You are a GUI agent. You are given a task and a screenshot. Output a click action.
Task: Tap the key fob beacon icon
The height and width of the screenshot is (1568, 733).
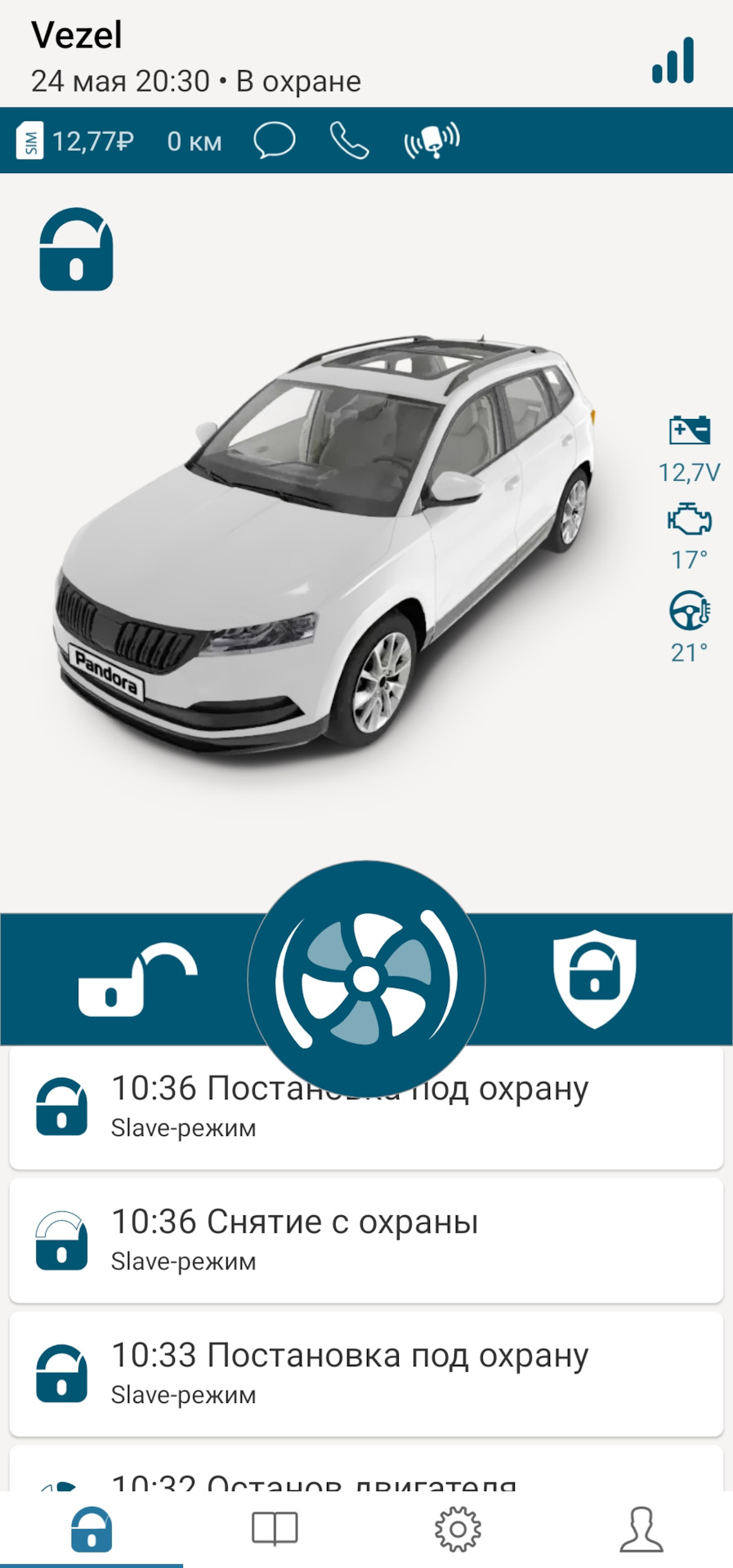(x=432, y=140)
